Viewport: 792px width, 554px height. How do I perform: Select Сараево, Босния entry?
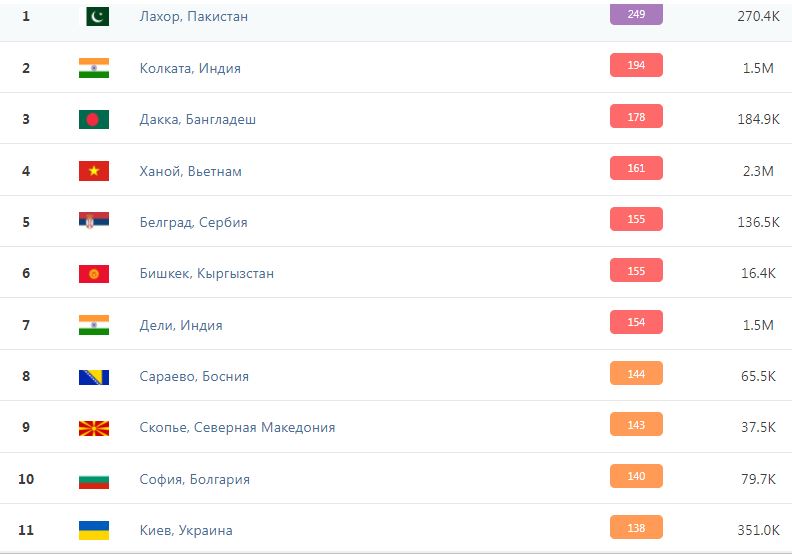pyautogui.click(x=194, y=377)
